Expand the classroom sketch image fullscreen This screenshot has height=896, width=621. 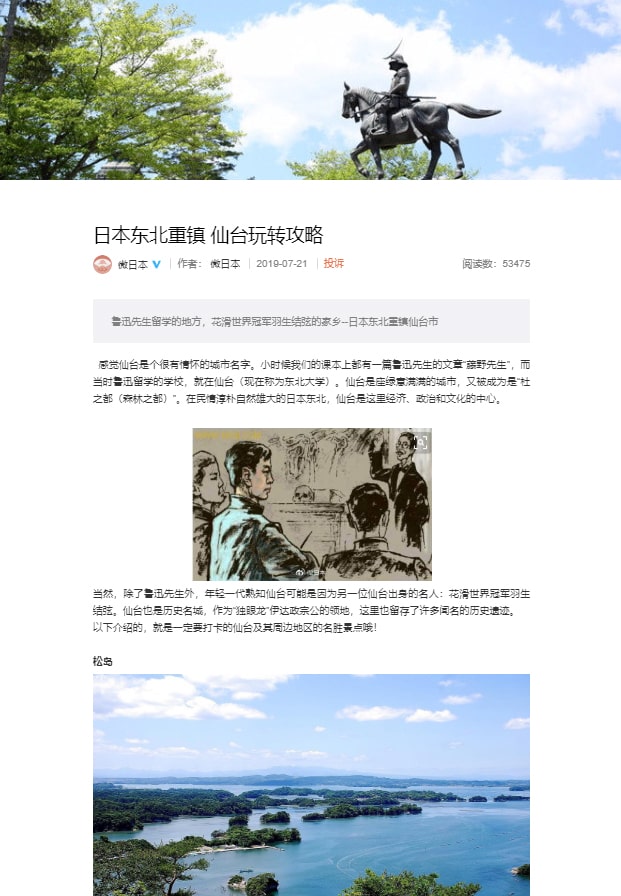420,442
